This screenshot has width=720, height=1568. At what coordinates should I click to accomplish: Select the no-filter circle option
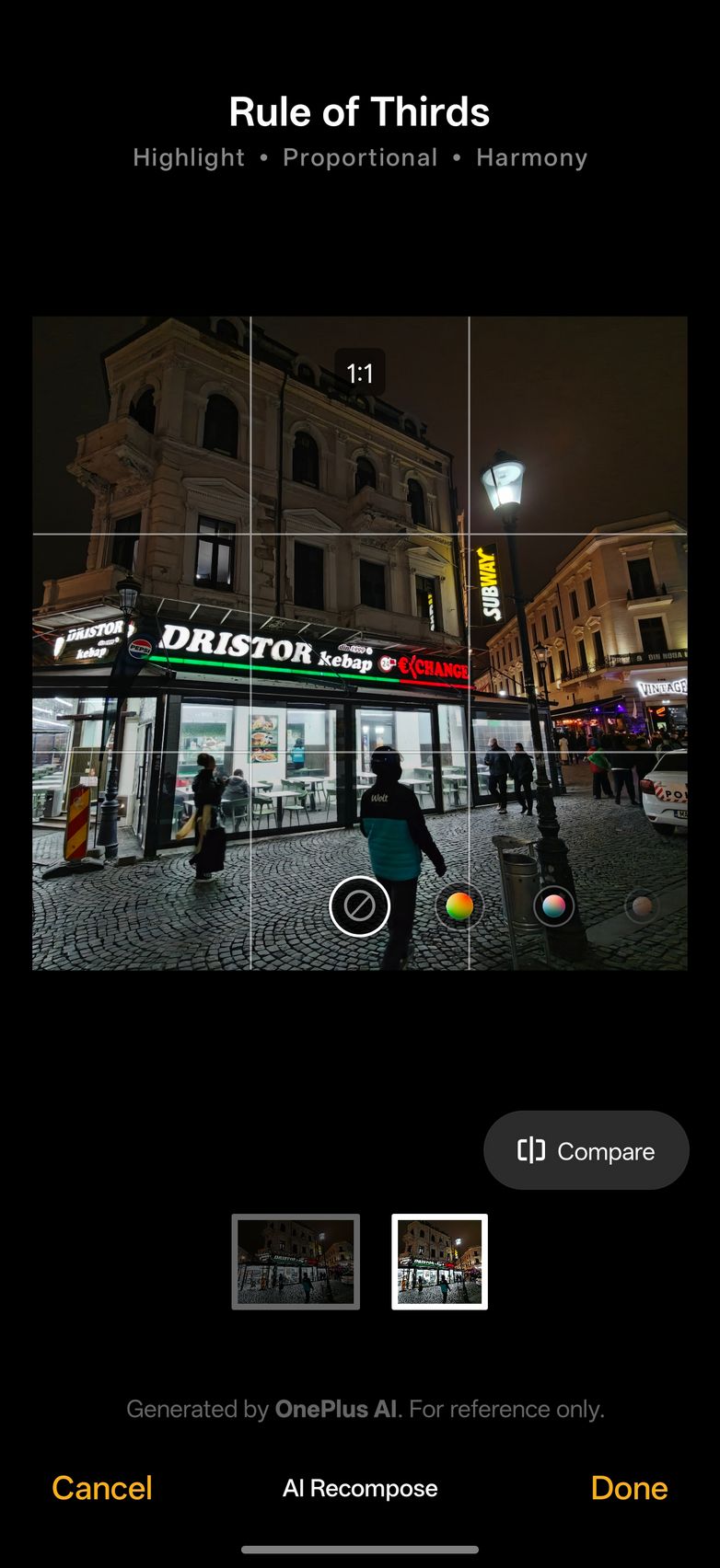click(x=359, y=906)
